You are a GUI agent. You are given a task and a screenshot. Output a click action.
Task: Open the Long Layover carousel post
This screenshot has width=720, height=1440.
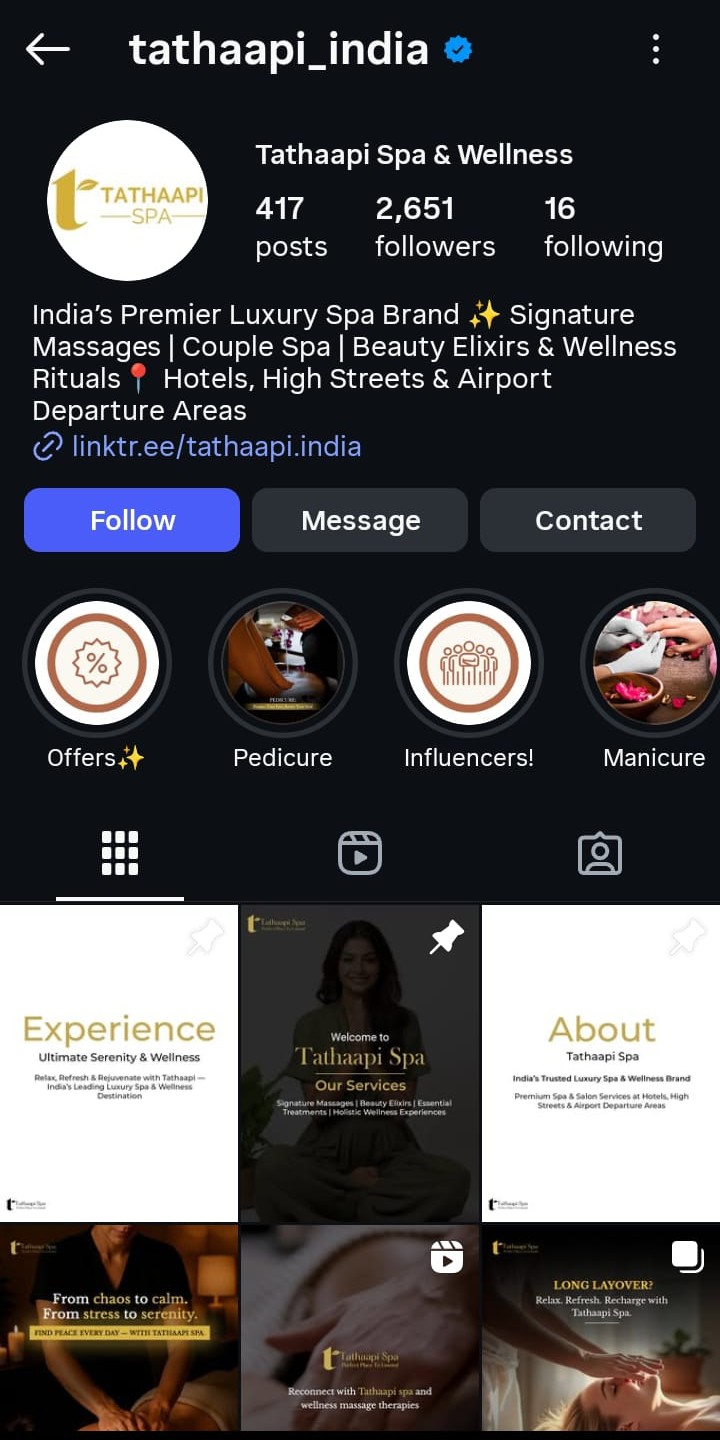pyautogui.click(x=602, y=1330)
